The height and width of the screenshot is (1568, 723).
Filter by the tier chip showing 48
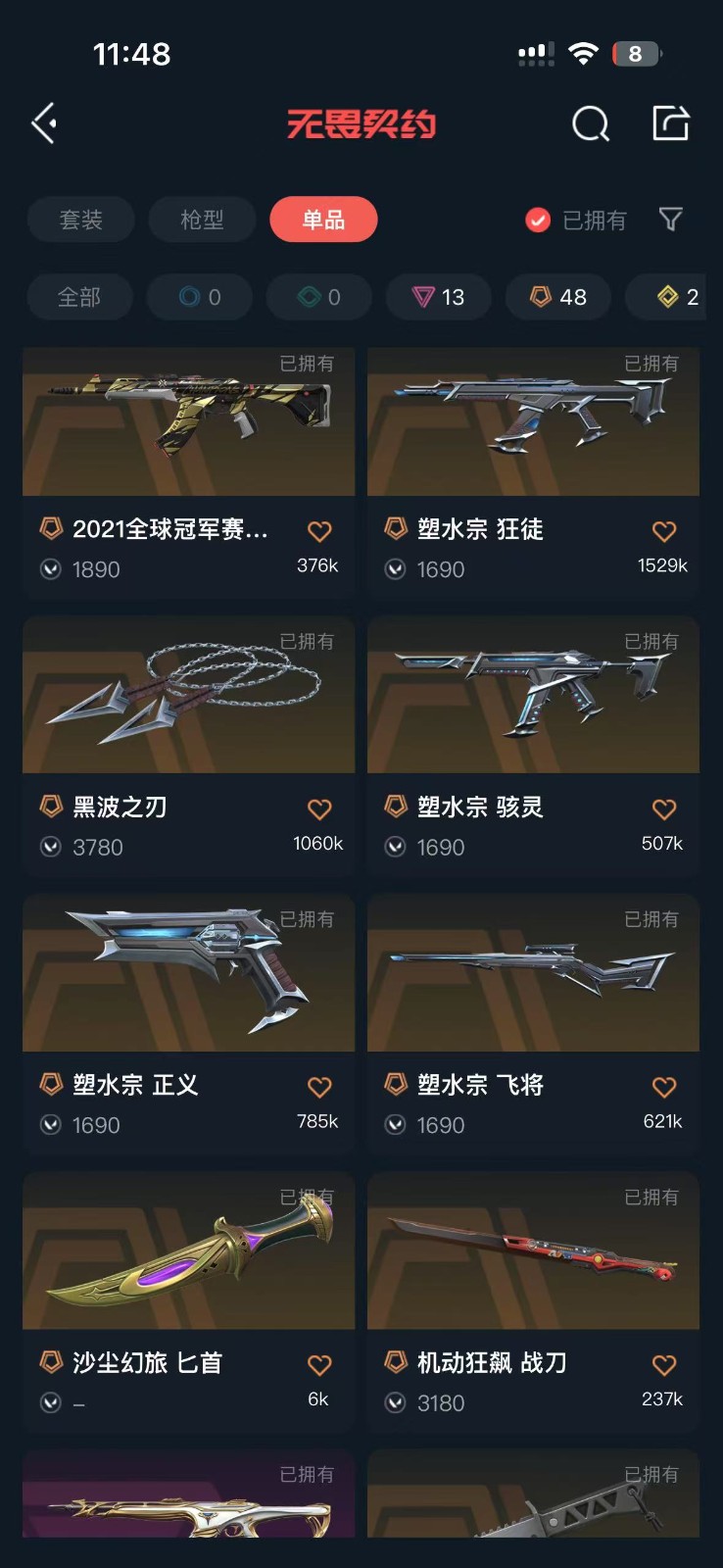pos(558,297)
